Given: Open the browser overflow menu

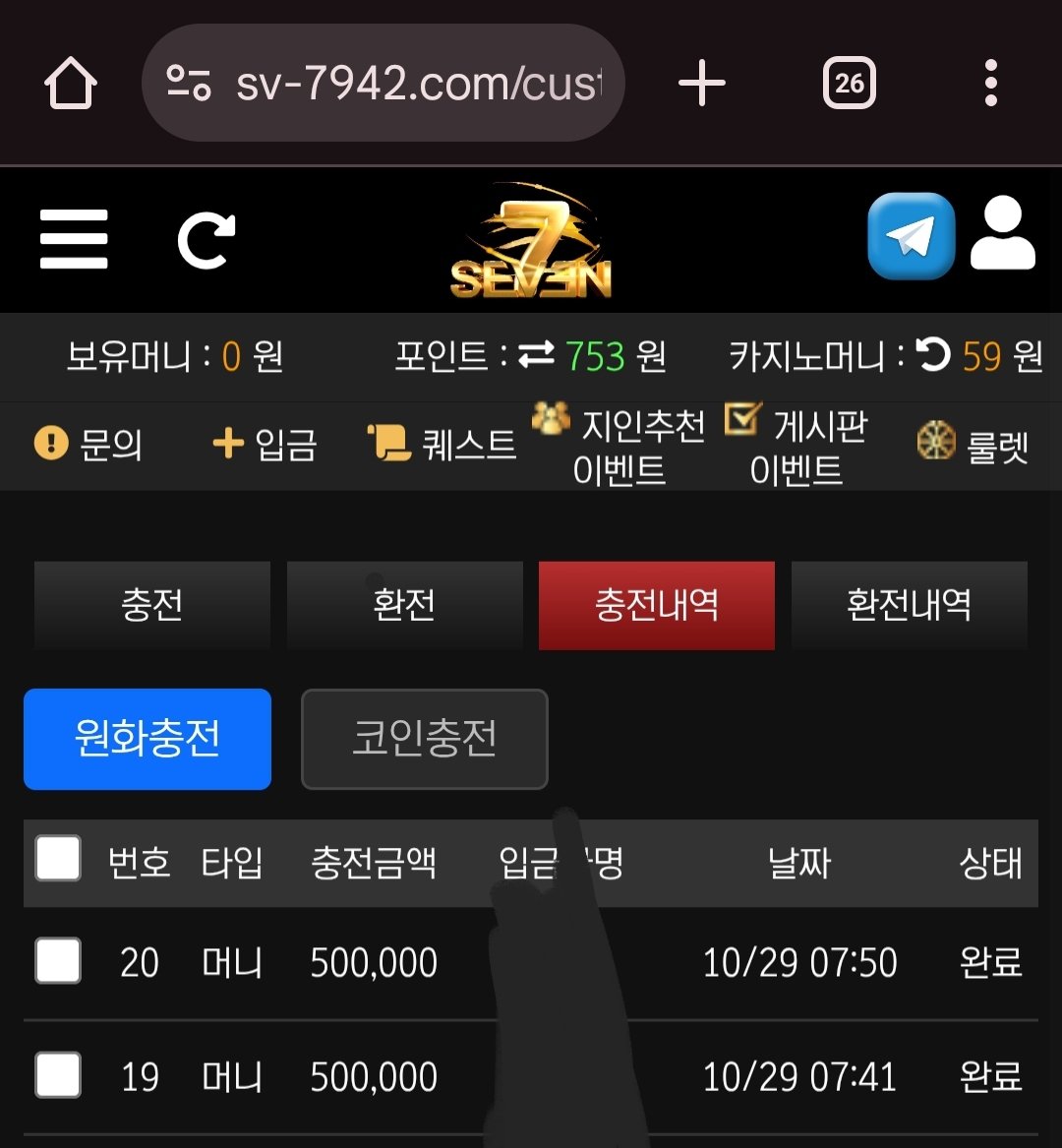Looking at the screenshot, I should click(990, 84).
